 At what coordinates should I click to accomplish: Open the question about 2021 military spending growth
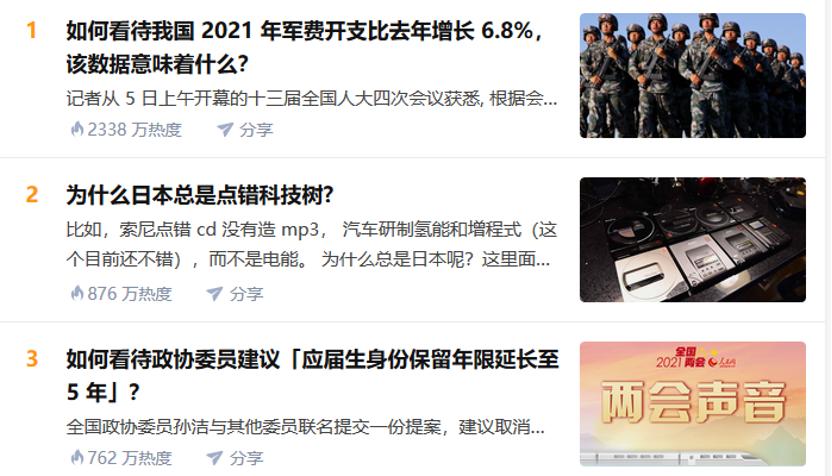pyautogui.click(x=305, y=47)
